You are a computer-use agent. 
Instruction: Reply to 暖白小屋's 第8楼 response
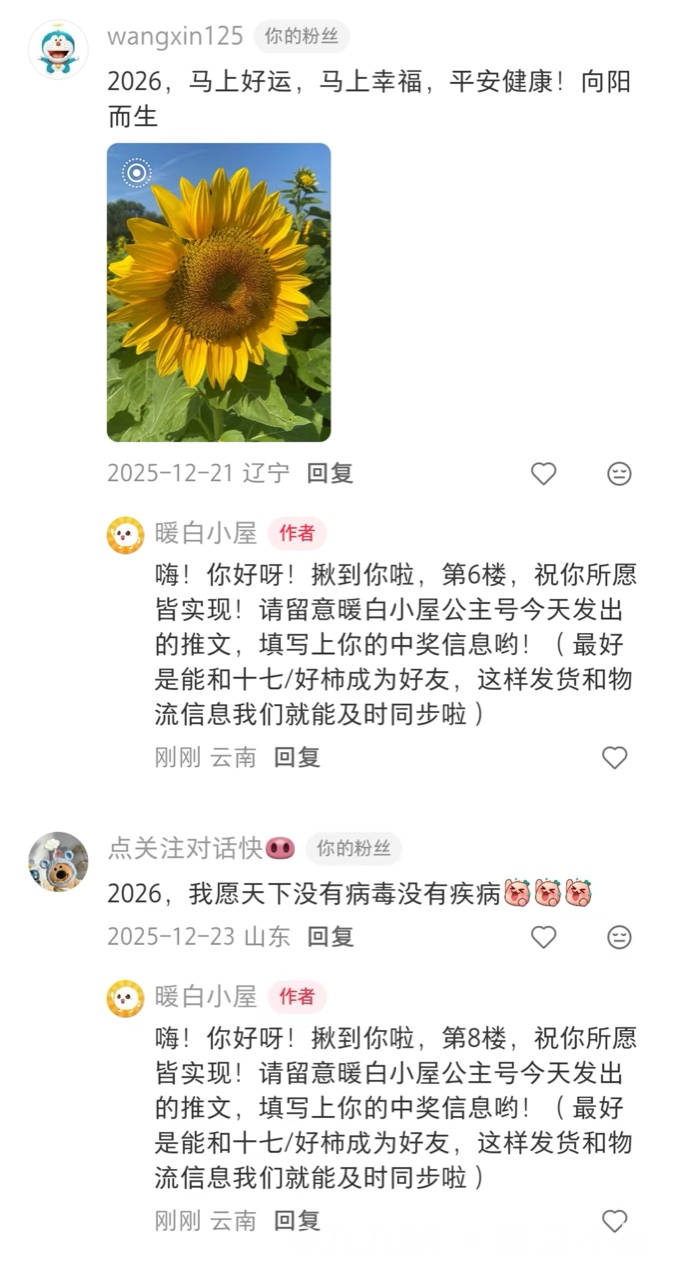[297, 1221]
